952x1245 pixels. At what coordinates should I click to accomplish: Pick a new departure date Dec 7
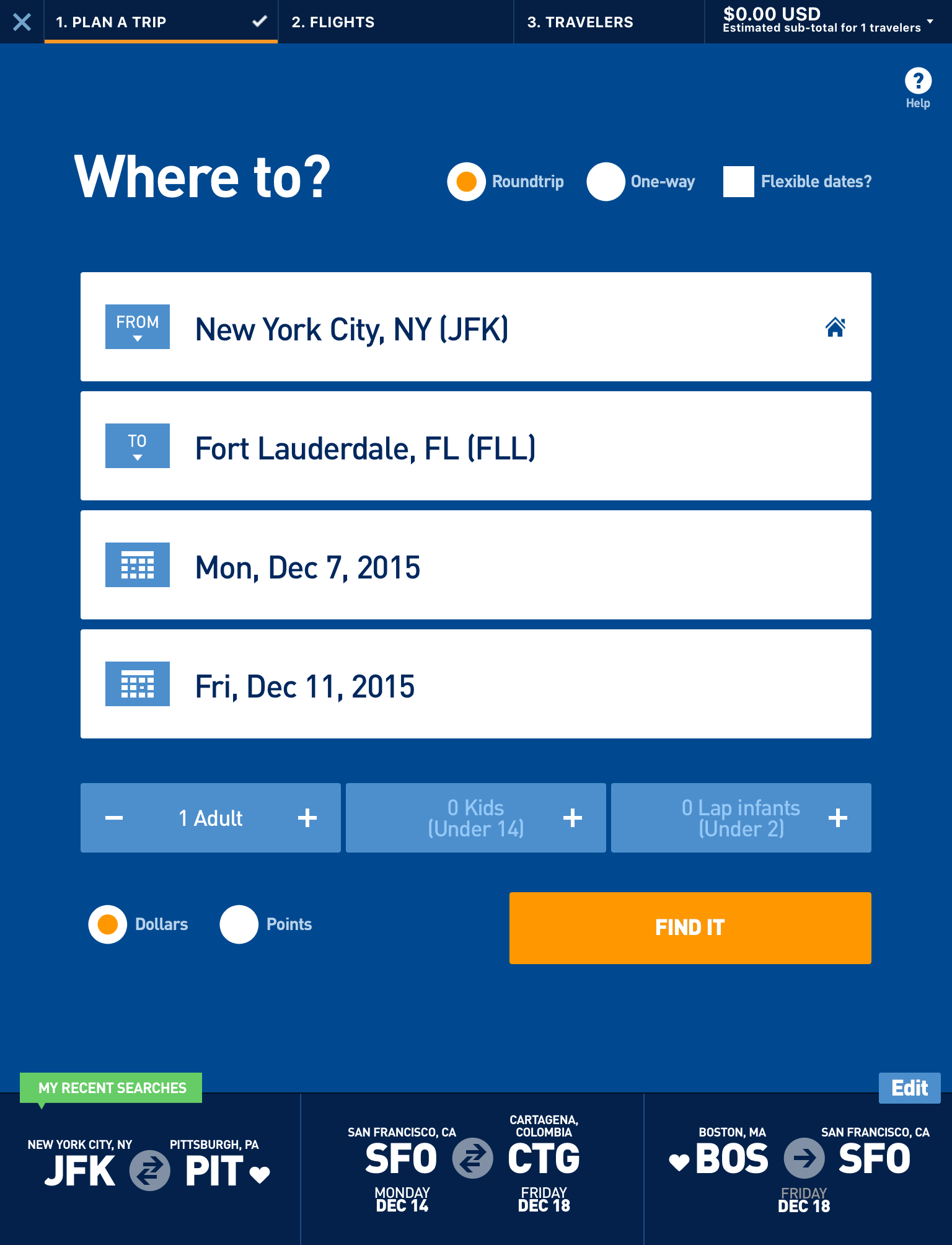tap(475, 565)
